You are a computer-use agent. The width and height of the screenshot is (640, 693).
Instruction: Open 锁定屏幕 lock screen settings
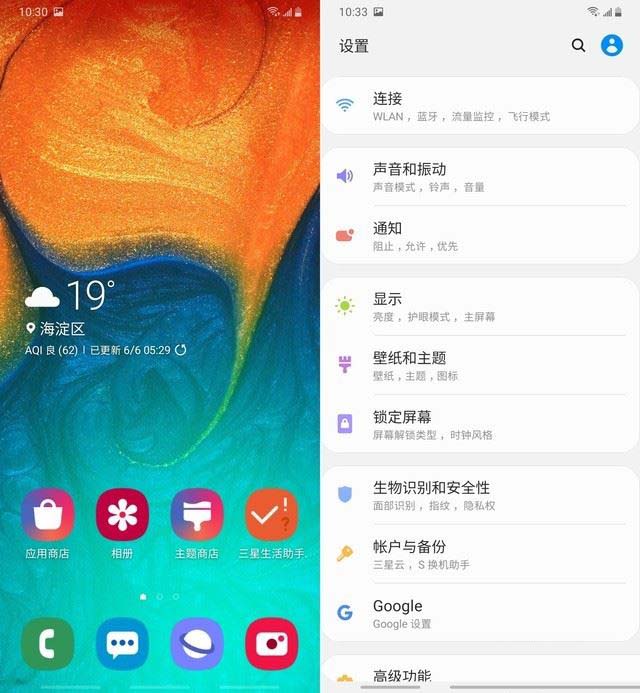480,424
